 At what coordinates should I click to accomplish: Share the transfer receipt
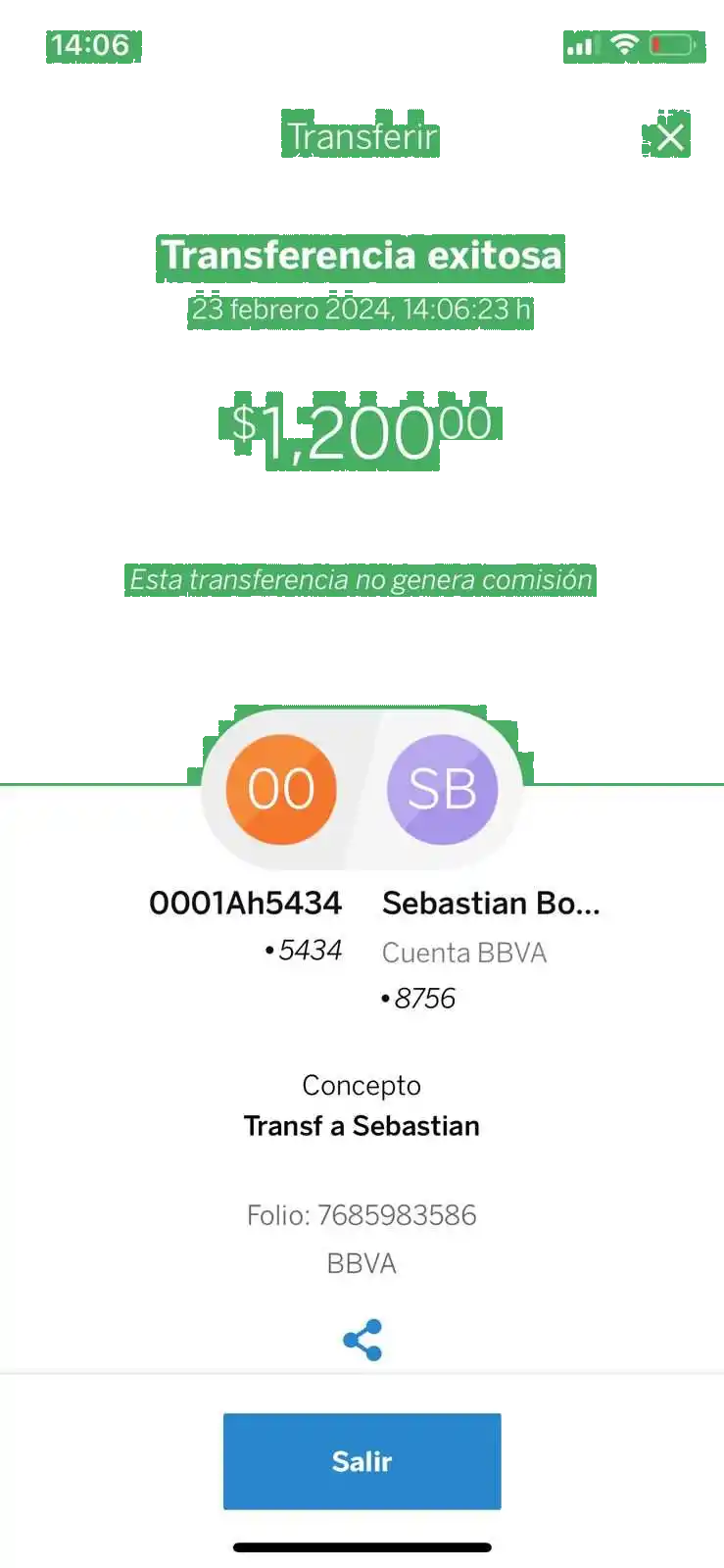(362, 1340)
